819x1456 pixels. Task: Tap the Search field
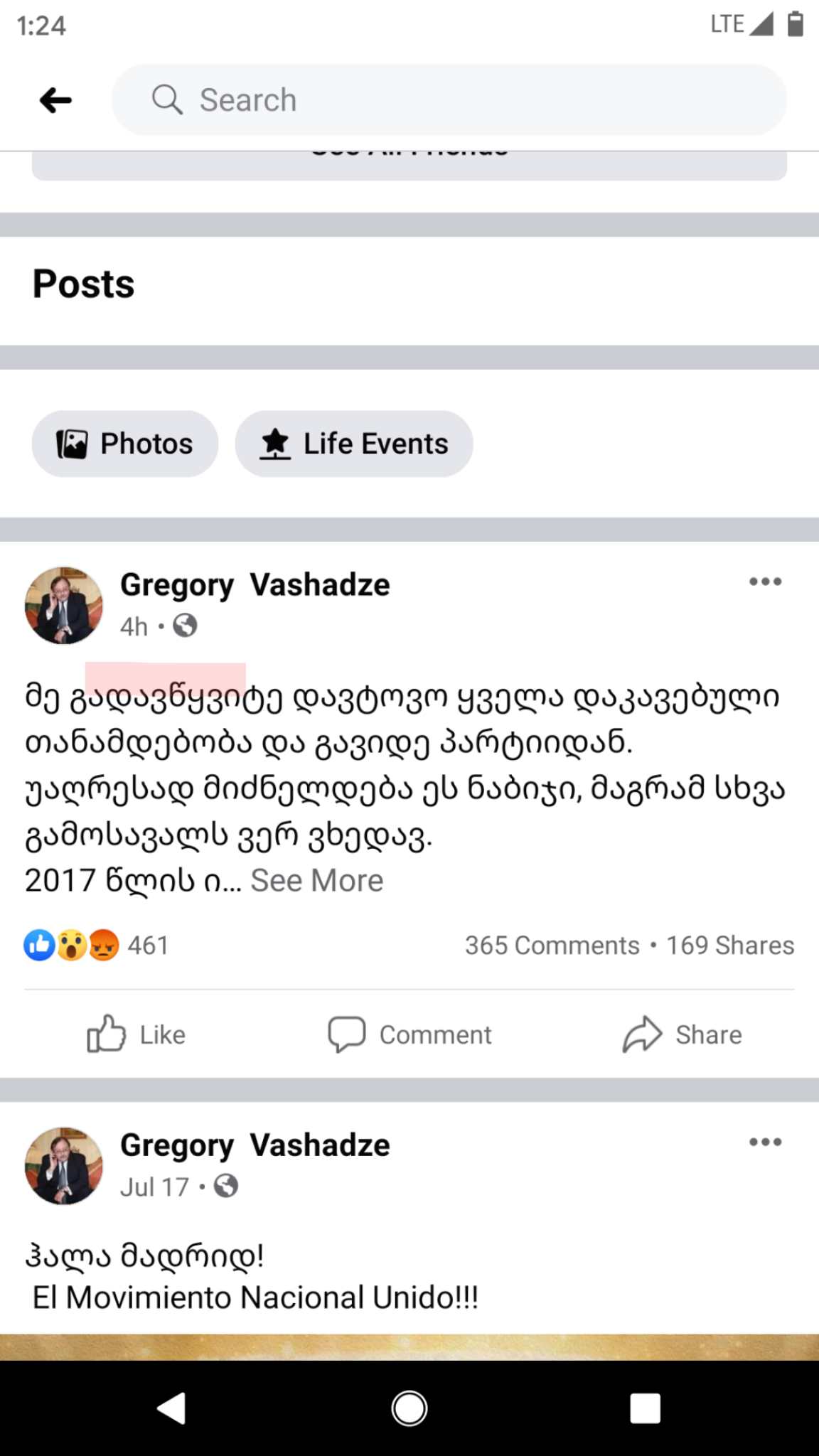click(448, 100)
